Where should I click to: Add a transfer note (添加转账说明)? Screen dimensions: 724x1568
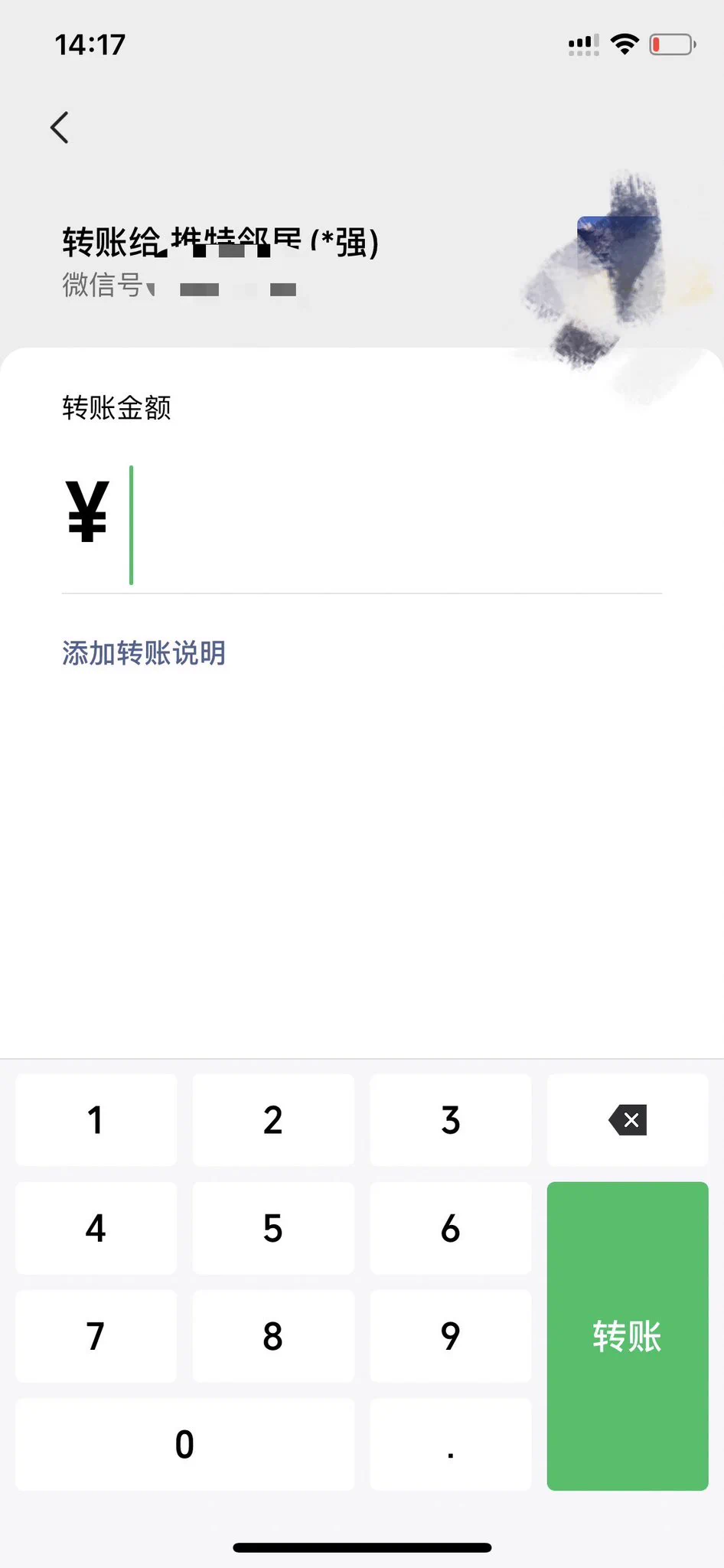click(144, 653)
